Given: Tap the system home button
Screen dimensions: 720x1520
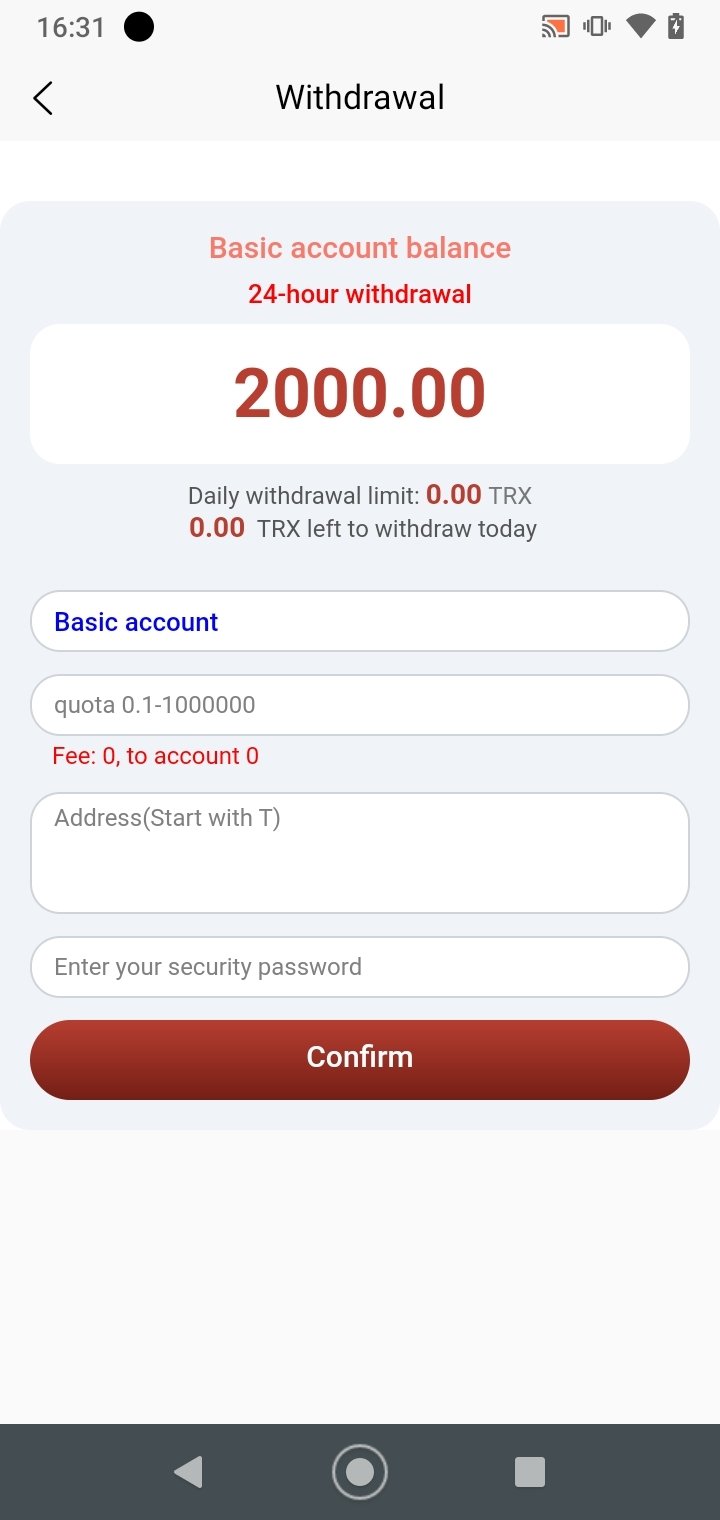Looking at the screenshot, I should (x=360, y=1472).
